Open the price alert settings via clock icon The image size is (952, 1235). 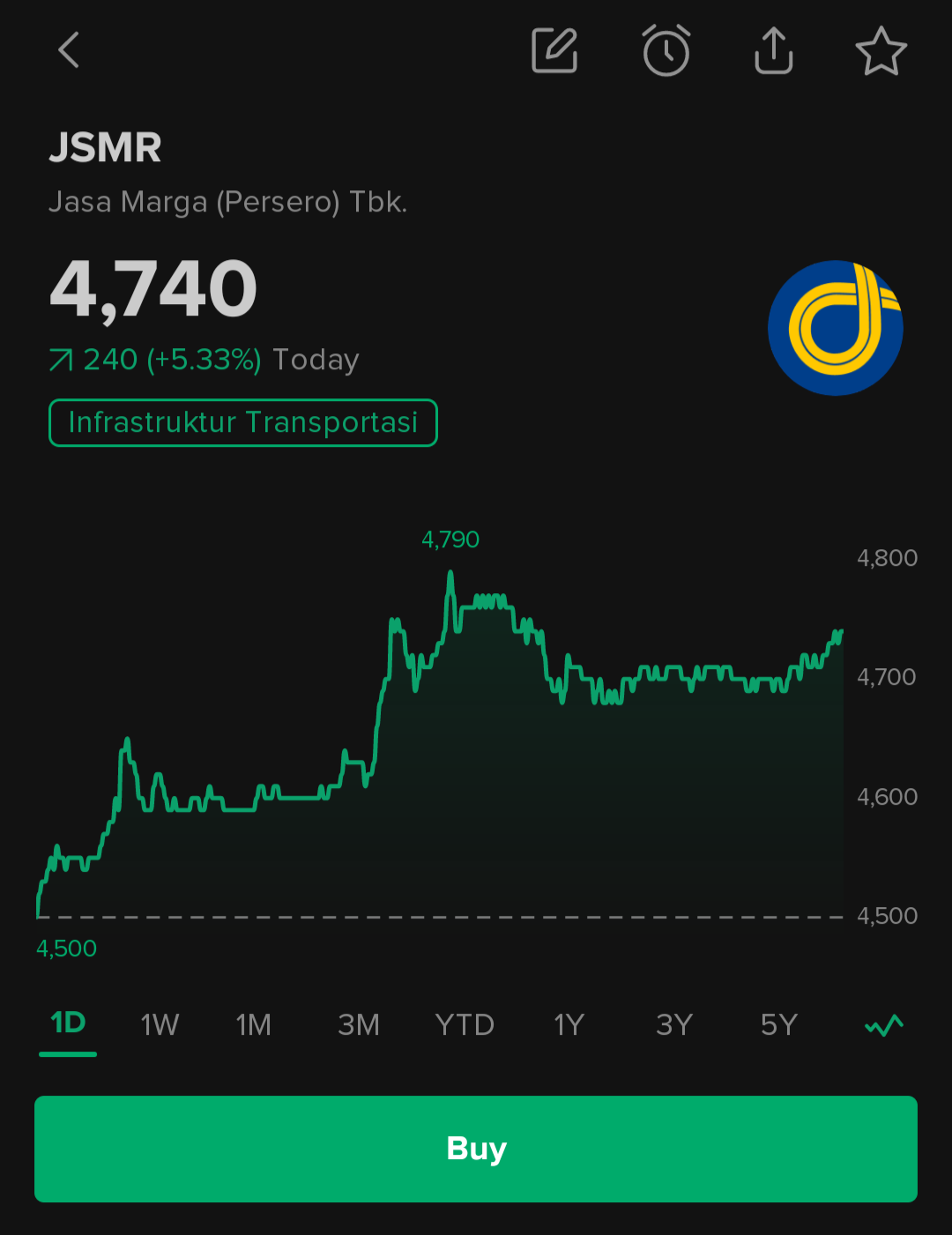tap(666, 50)
